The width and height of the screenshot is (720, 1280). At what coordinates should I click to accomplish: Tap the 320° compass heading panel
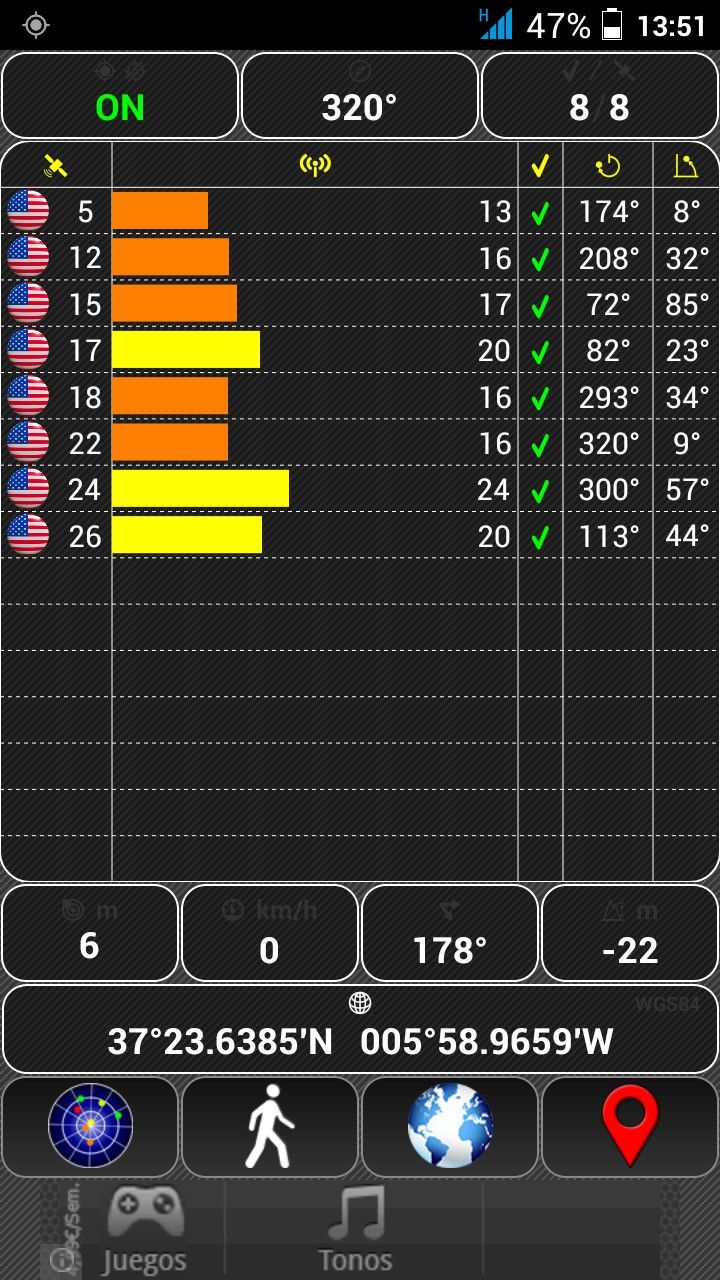360,96
